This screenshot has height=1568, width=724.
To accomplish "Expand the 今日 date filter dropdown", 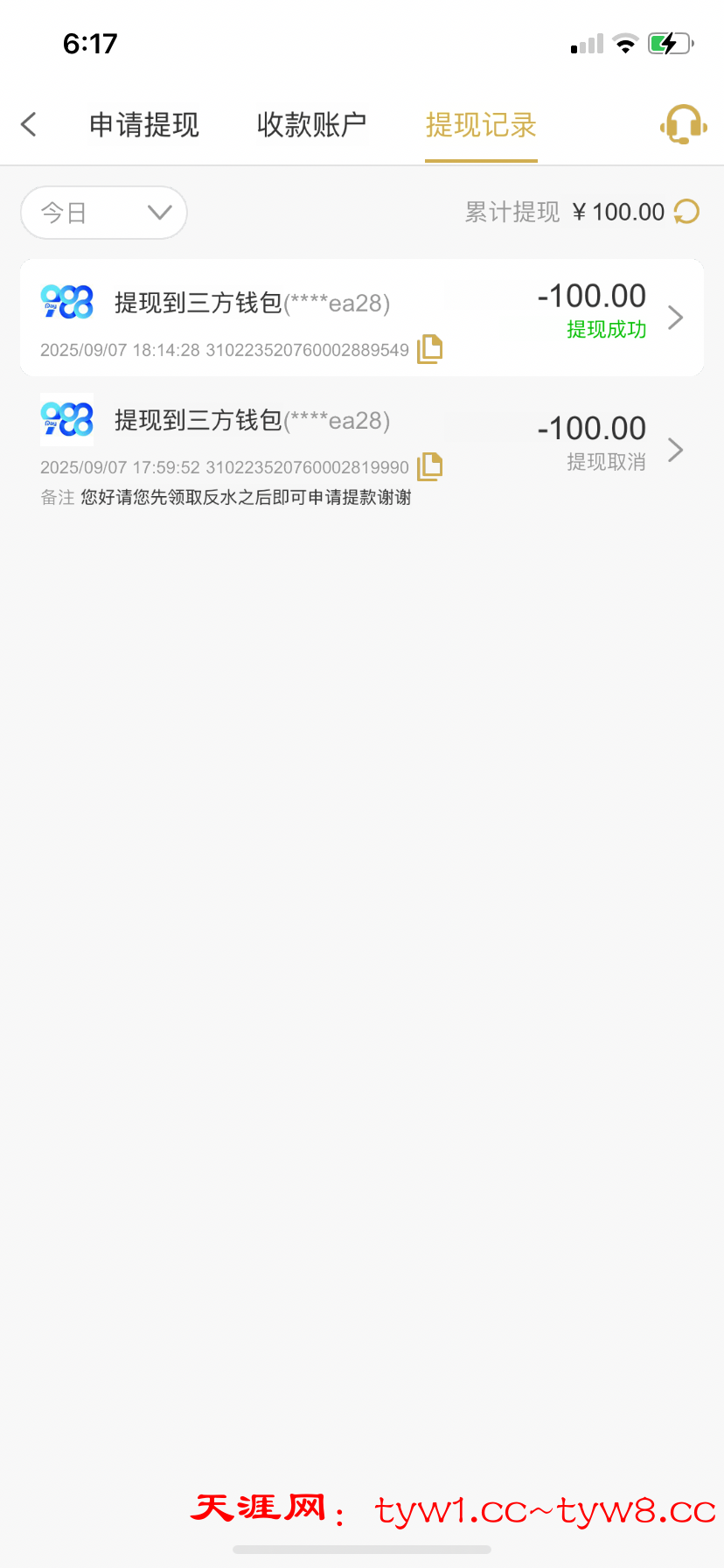I will 104,213.
